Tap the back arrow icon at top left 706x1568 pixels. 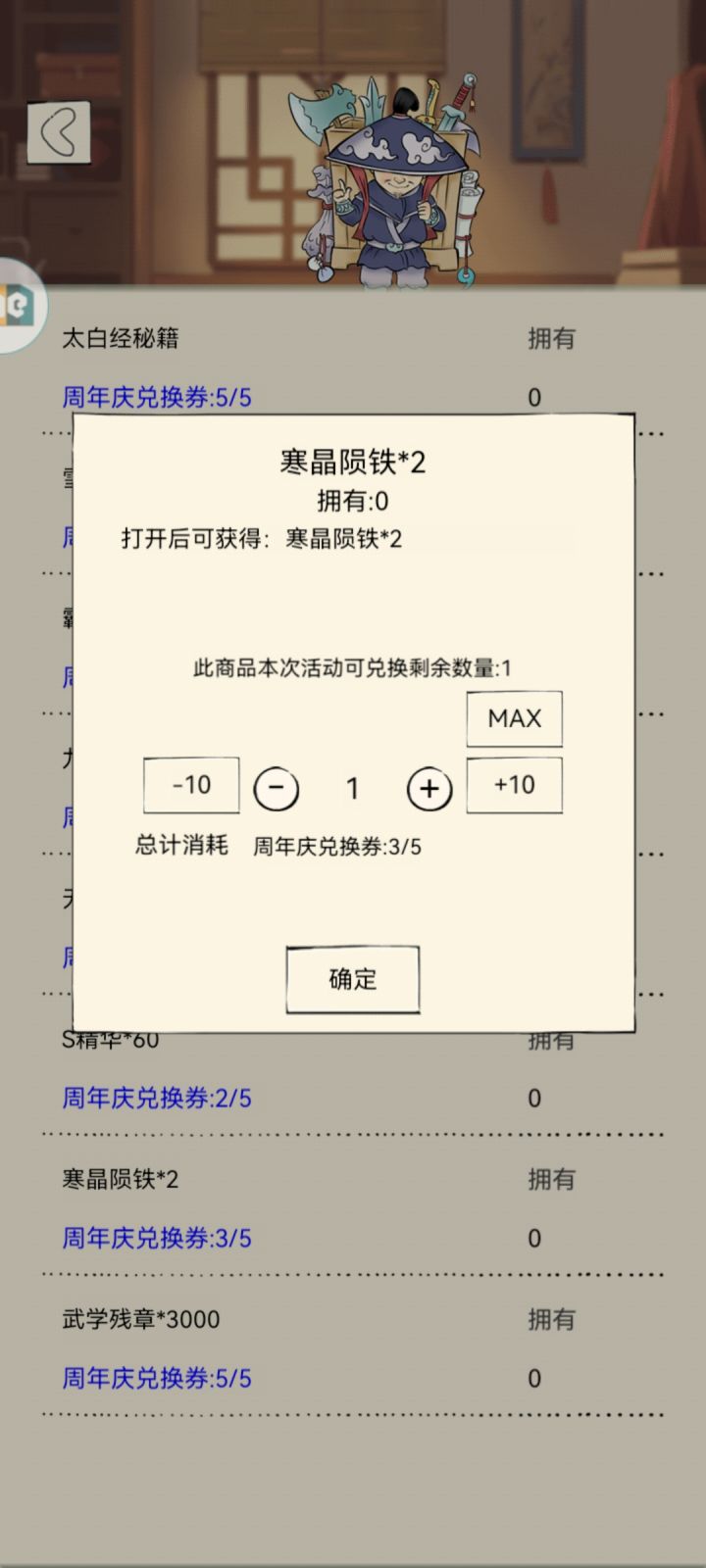(x=59, y=132)
